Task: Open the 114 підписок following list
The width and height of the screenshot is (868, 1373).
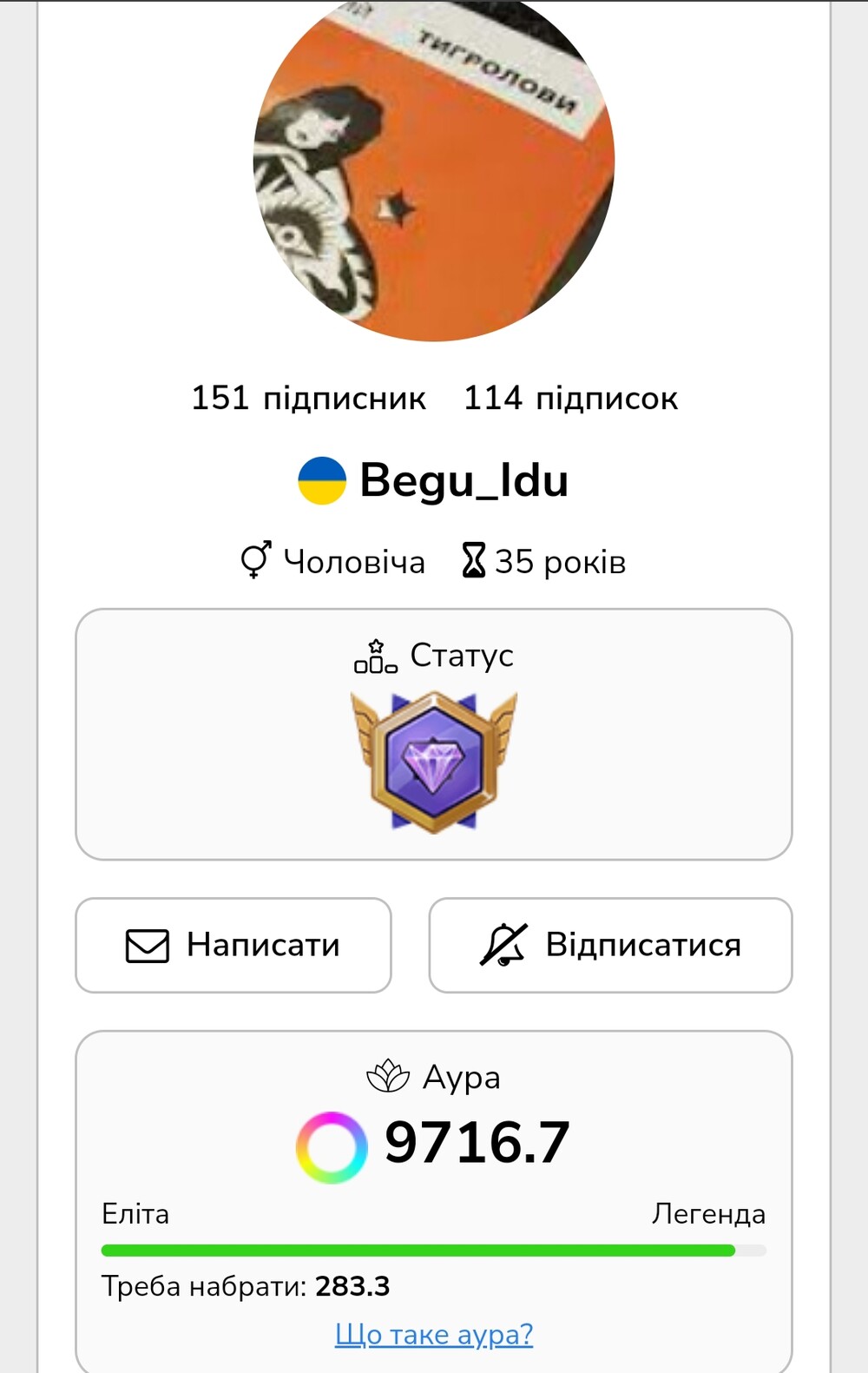Action: point(570,398)
